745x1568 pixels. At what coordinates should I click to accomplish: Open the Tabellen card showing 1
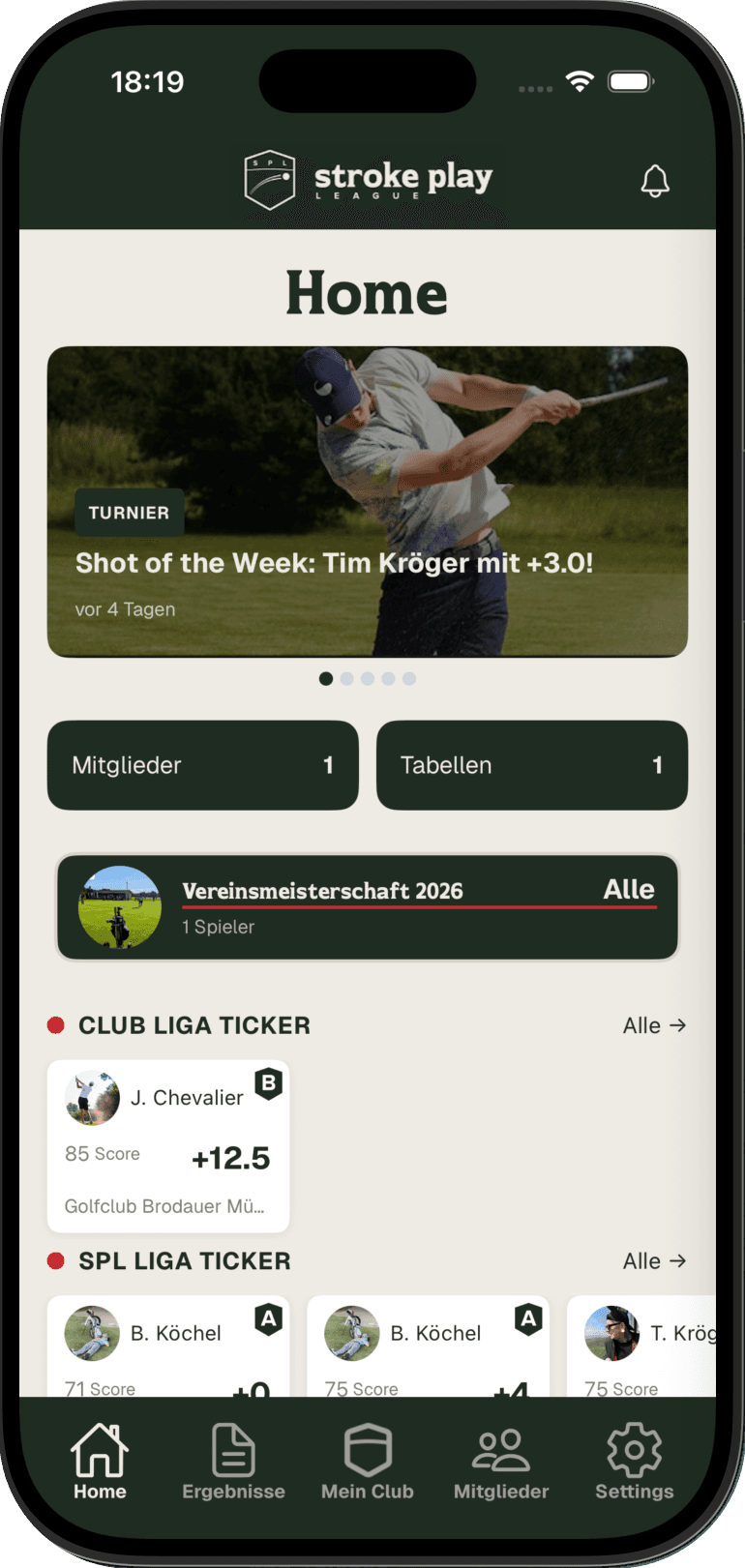pyautogui.click(x=532, y=765)
